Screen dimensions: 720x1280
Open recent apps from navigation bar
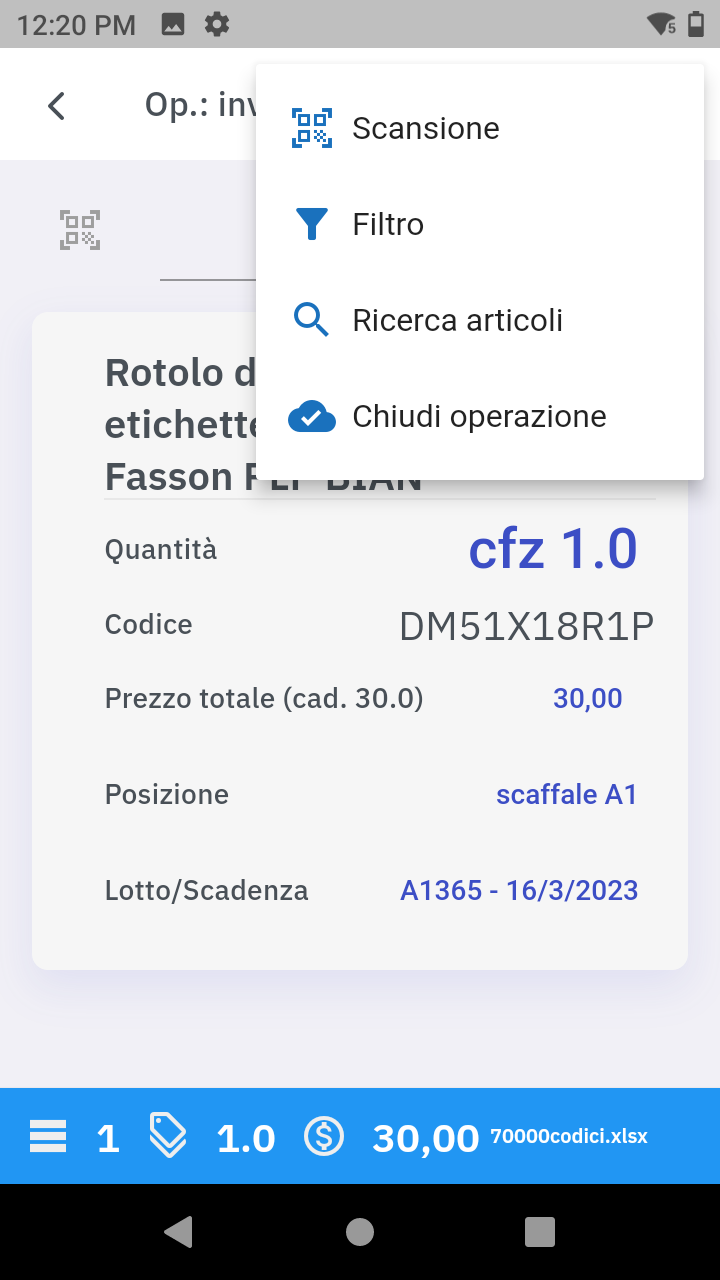click(540, 1232)
